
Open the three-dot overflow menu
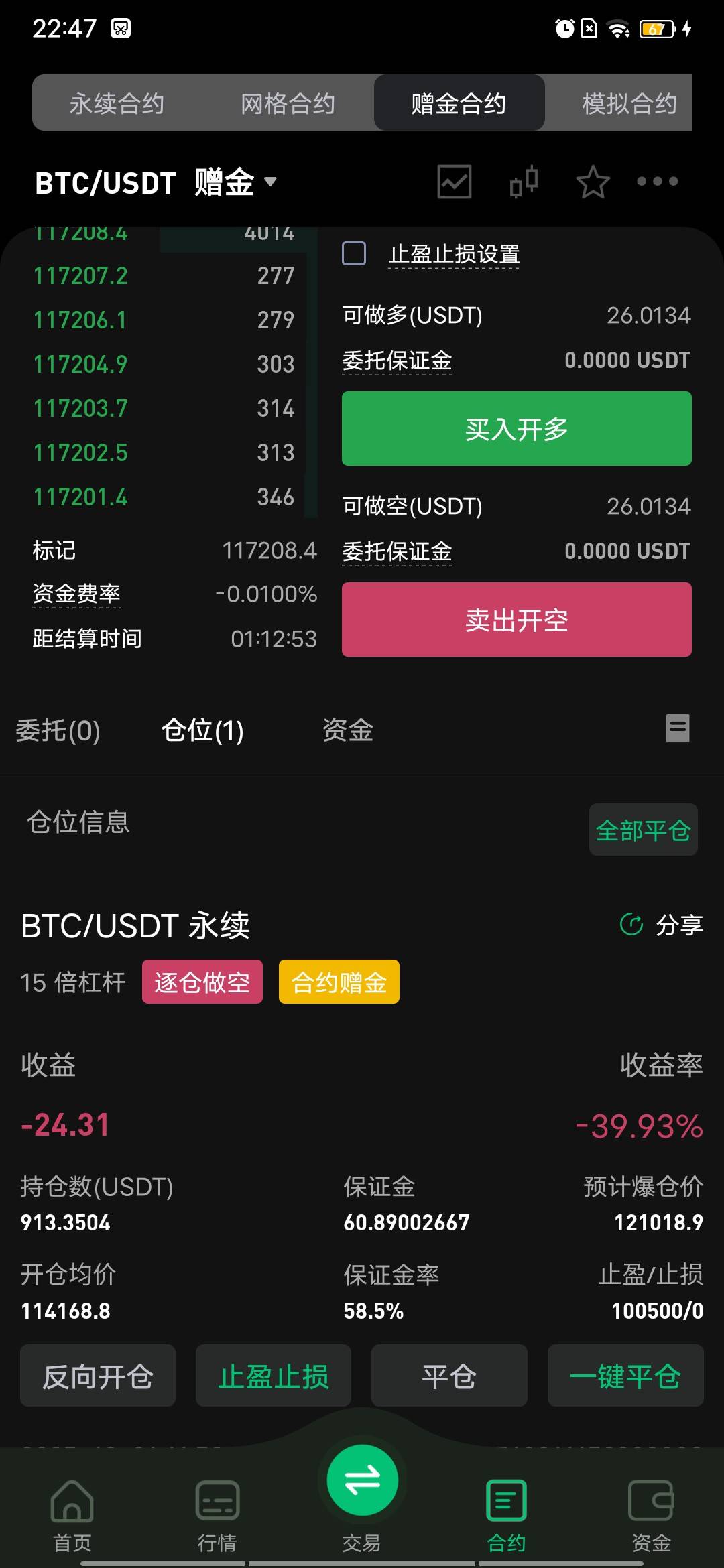(657, 182)
